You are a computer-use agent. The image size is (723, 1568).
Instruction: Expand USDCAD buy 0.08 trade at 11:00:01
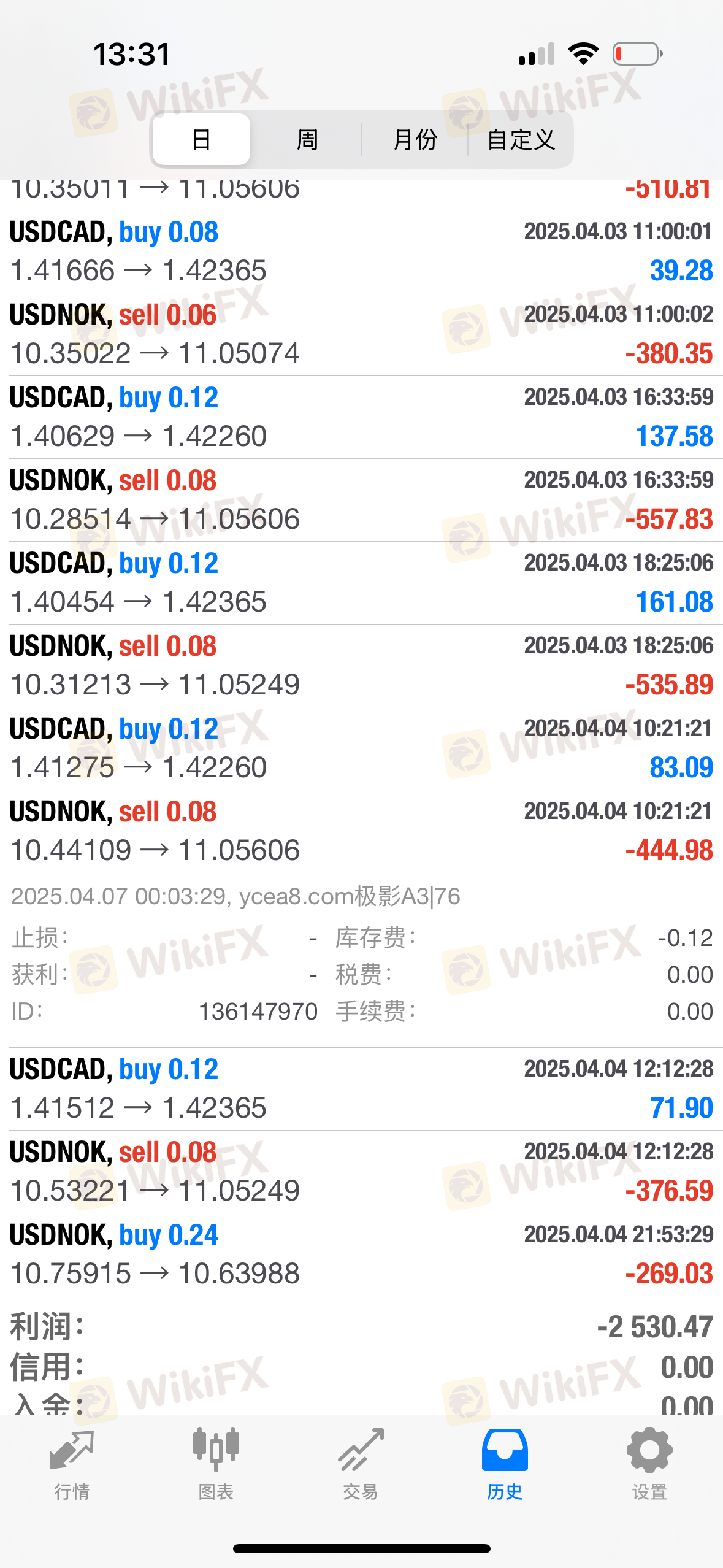click(x=361, y=252)
